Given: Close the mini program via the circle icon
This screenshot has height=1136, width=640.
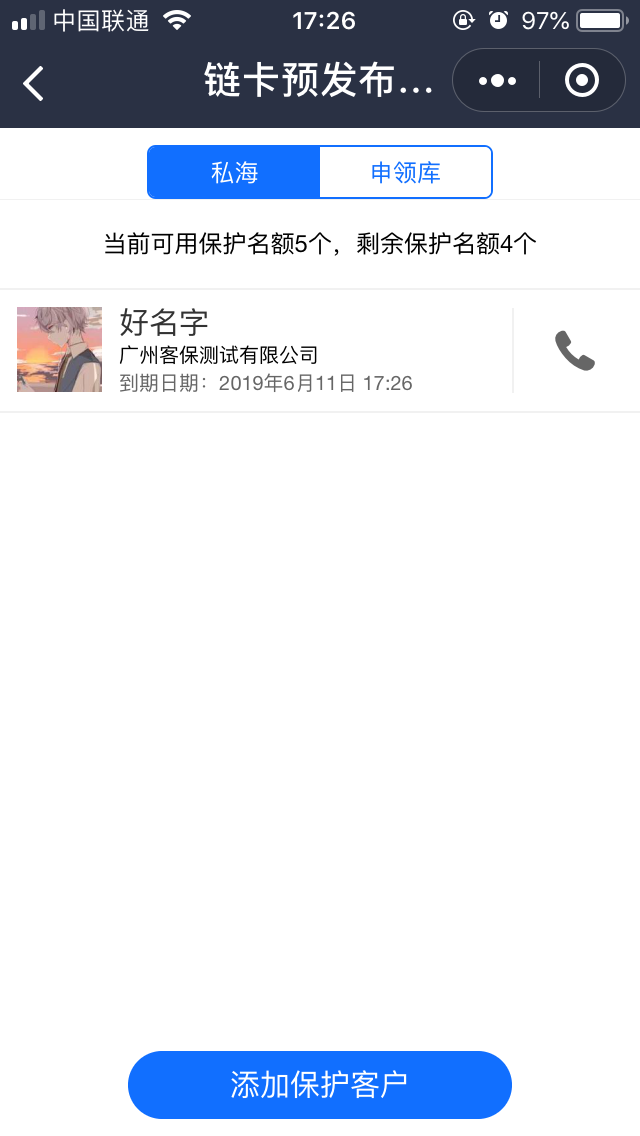Looking at the screenshot, I should (582, 81).
